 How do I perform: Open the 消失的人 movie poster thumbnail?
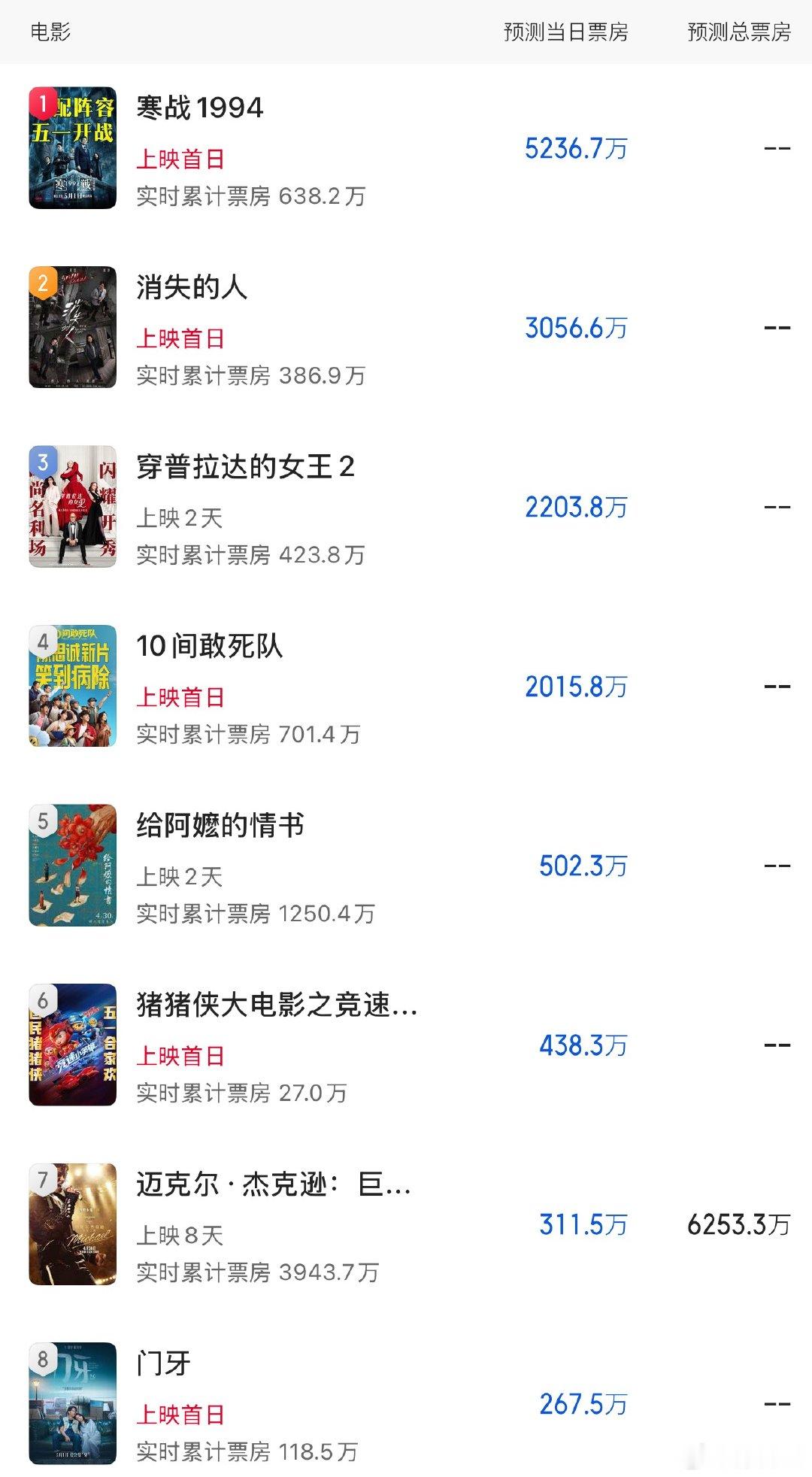[x=73, y=329]
